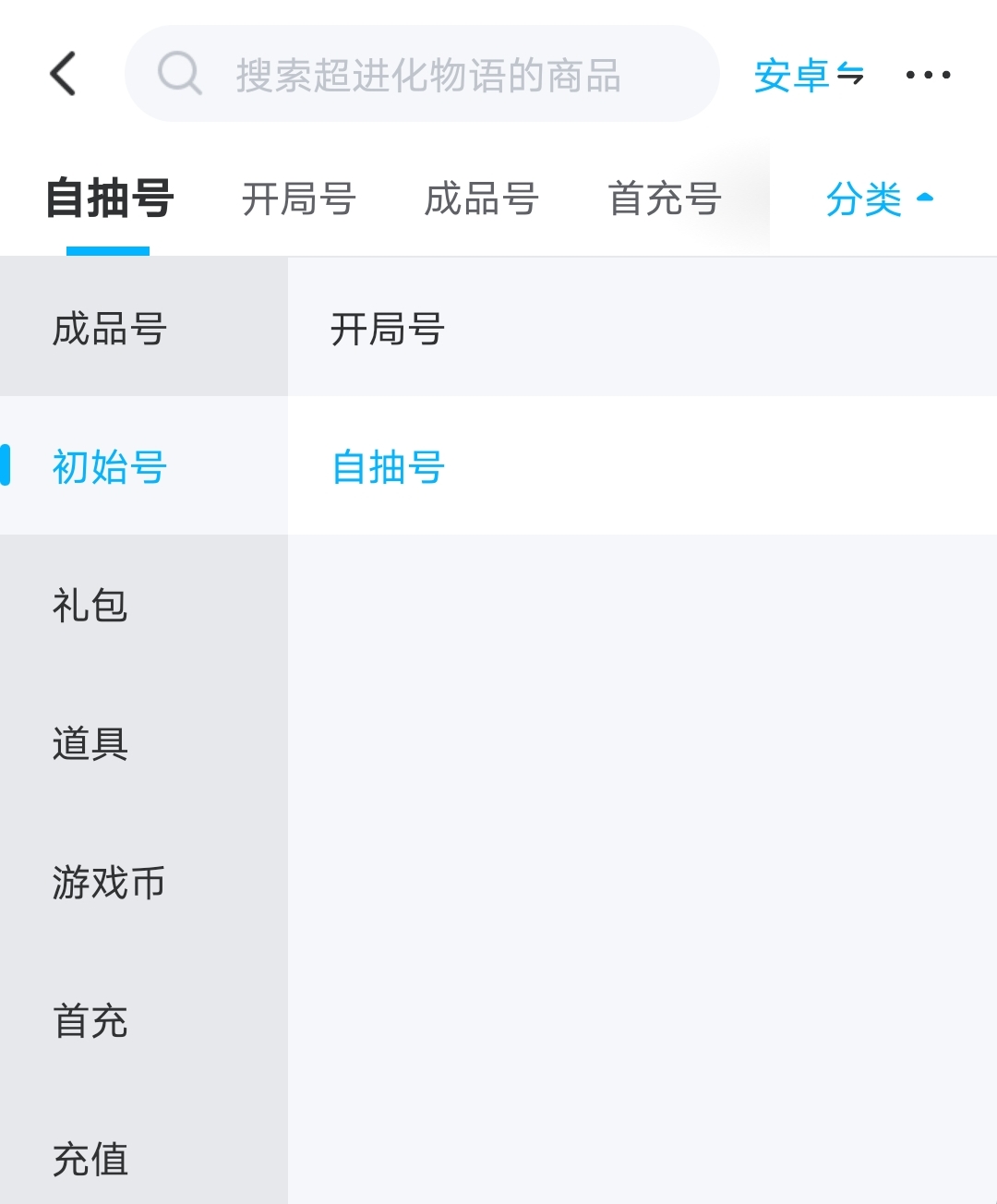Image resolution: width=997 pixels, height=1204 pixels.
Task: Choose the 自抽号 subcategory on the right
Action: click(388, 467)
